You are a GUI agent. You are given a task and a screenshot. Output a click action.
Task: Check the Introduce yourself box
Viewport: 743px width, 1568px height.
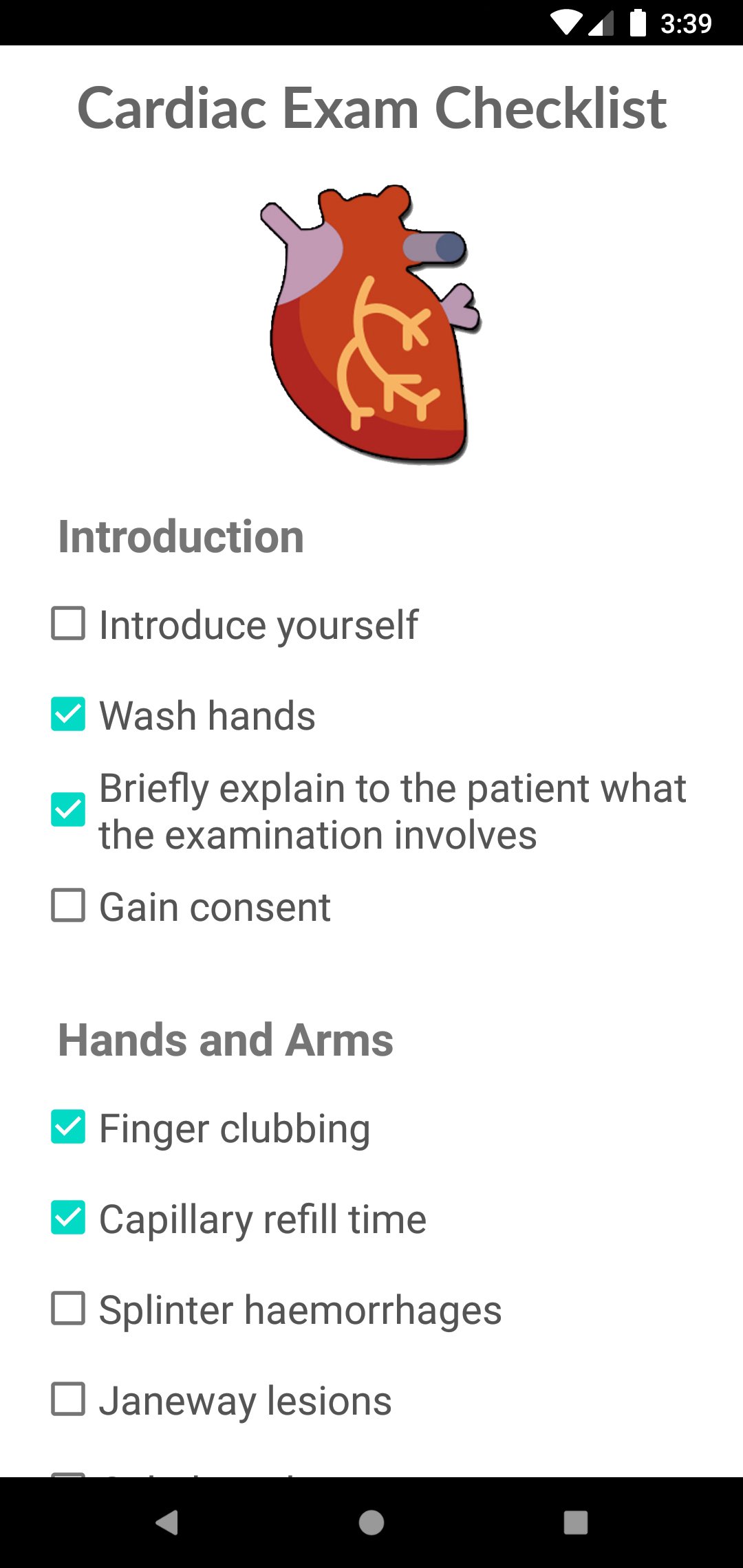[x=68, y=624]
